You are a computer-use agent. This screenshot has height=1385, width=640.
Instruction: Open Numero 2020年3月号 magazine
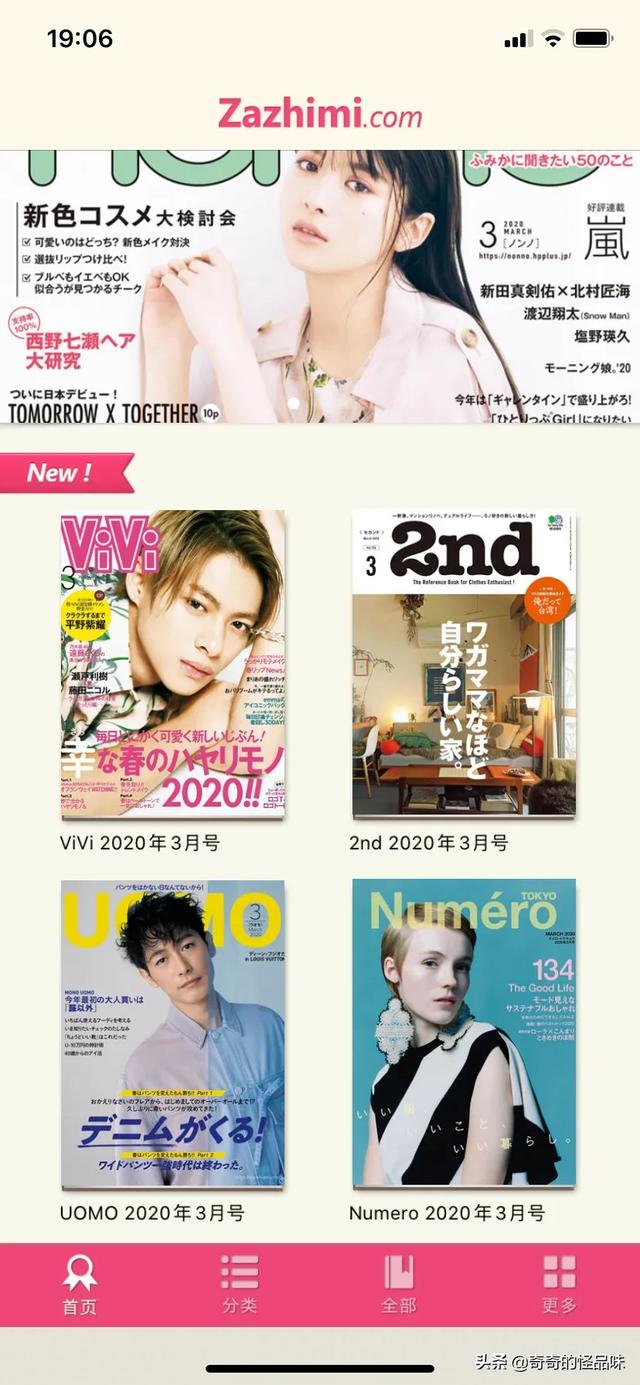click(464, 1034)
